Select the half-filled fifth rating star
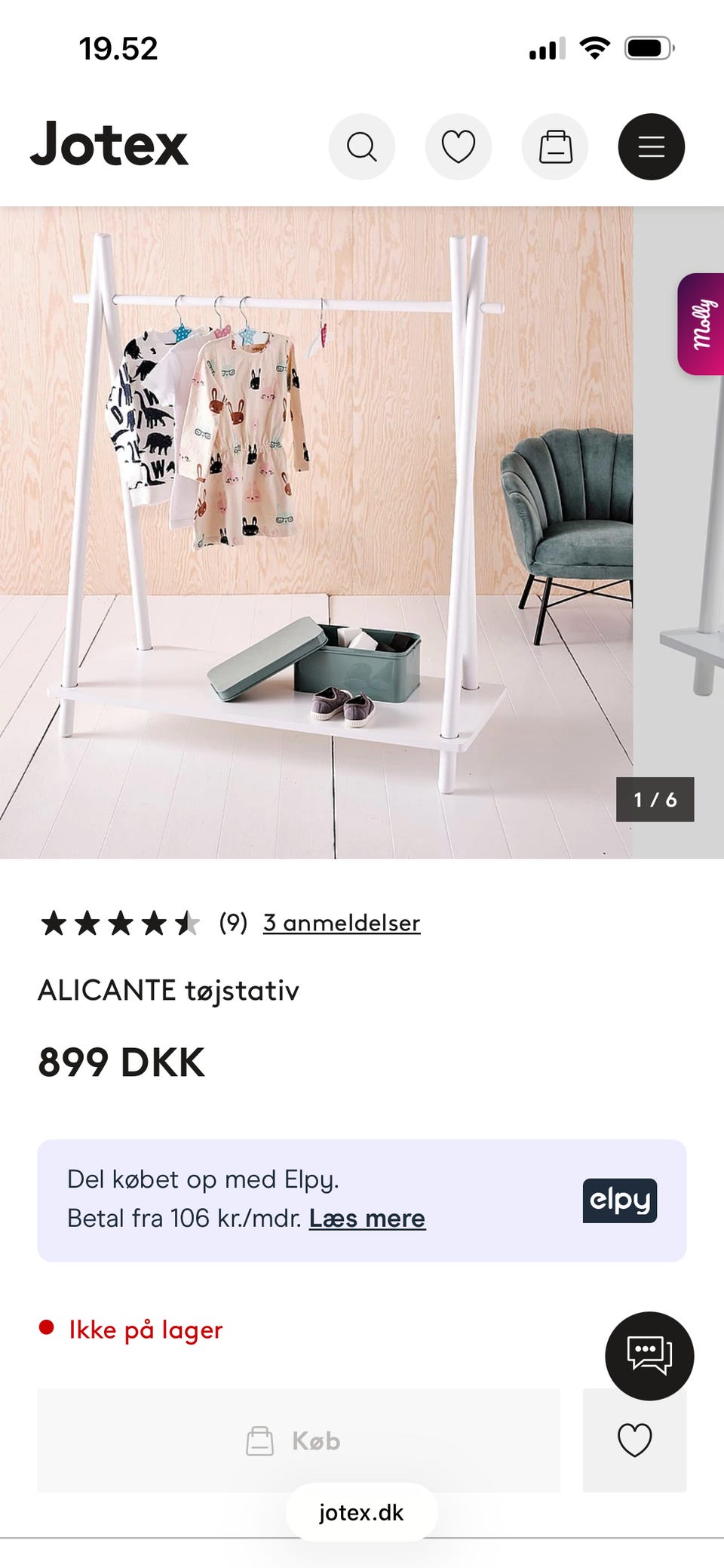The height and width of the screenshot is (1568, 724). 186,922
